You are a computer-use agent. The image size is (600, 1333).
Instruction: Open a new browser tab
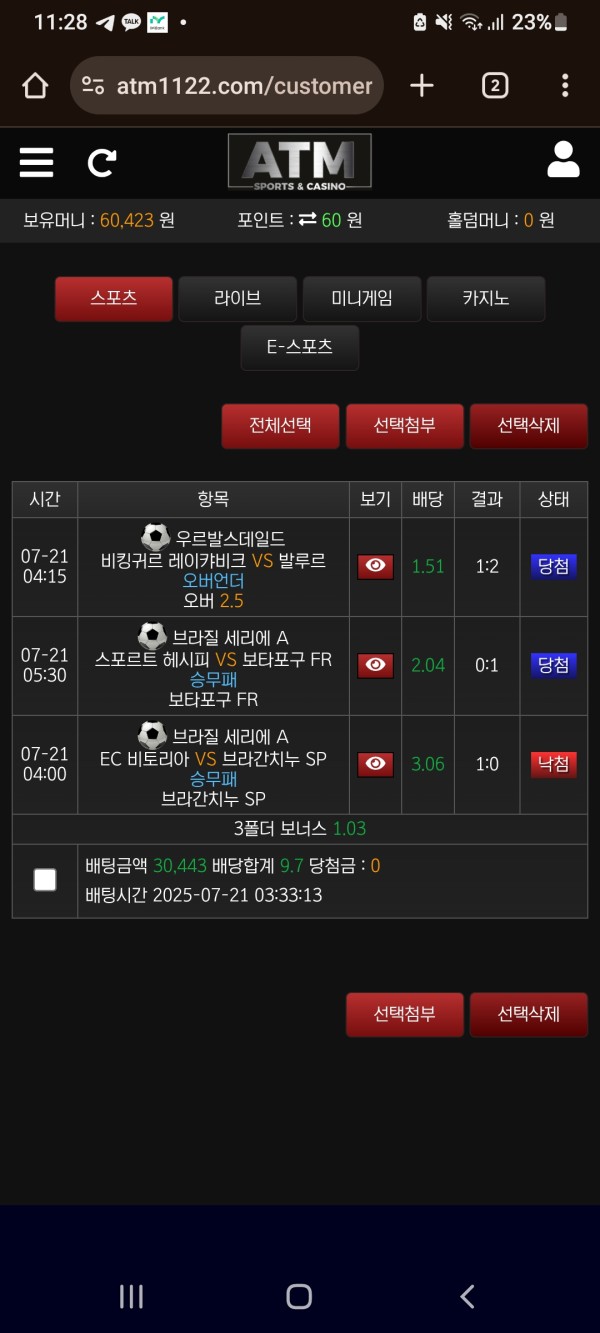(x=422, y=86)
